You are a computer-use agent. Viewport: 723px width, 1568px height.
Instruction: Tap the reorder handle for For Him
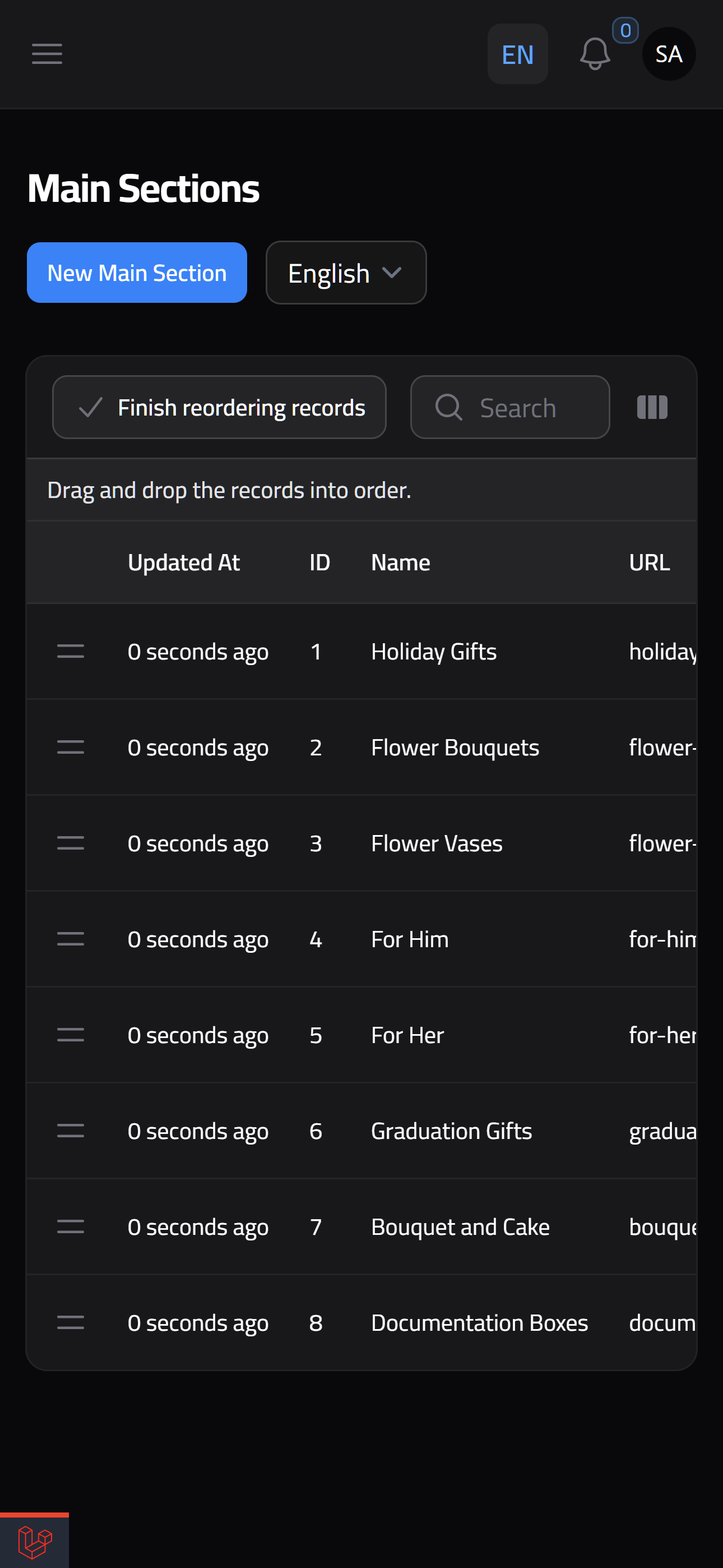coord(71,939)
